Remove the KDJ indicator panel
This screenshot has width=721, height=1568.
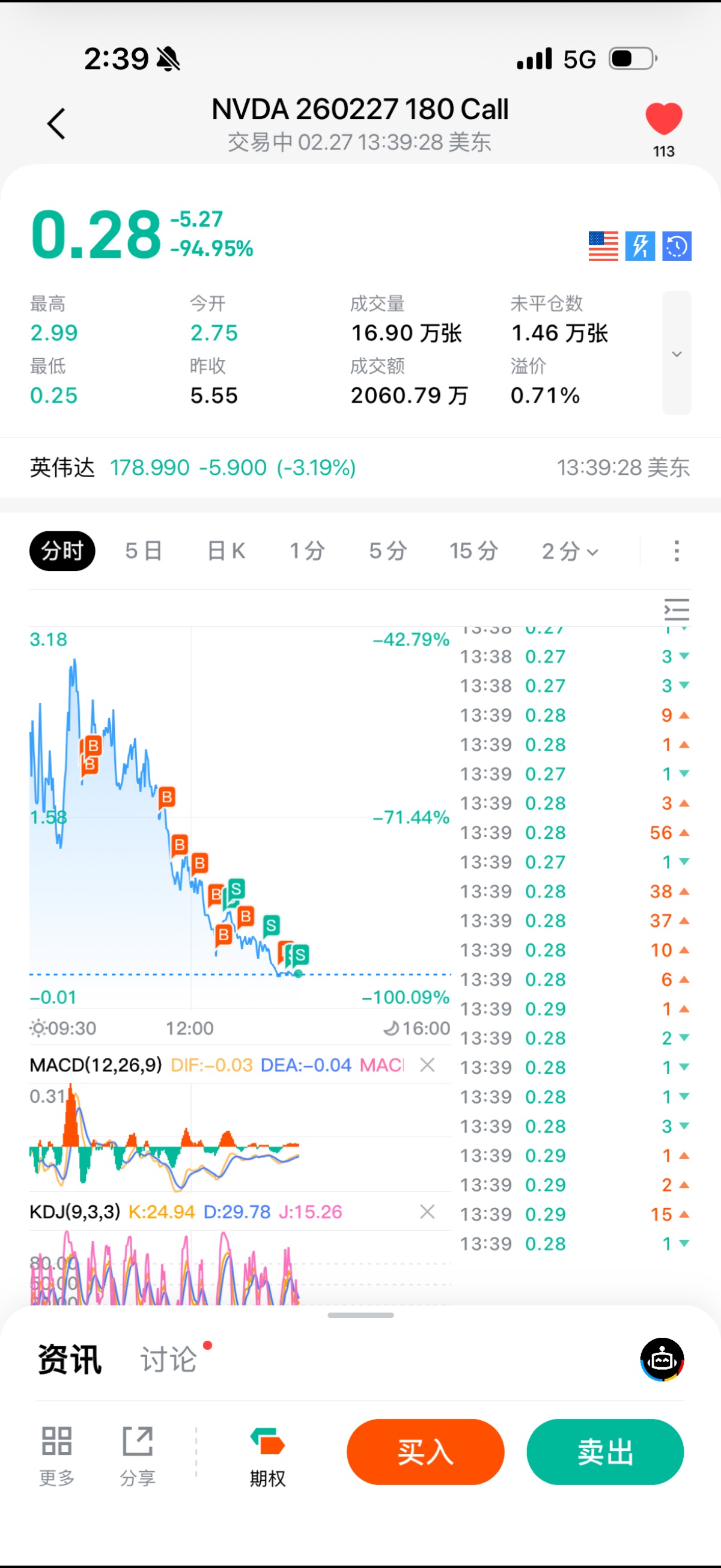coord(427,1212)
